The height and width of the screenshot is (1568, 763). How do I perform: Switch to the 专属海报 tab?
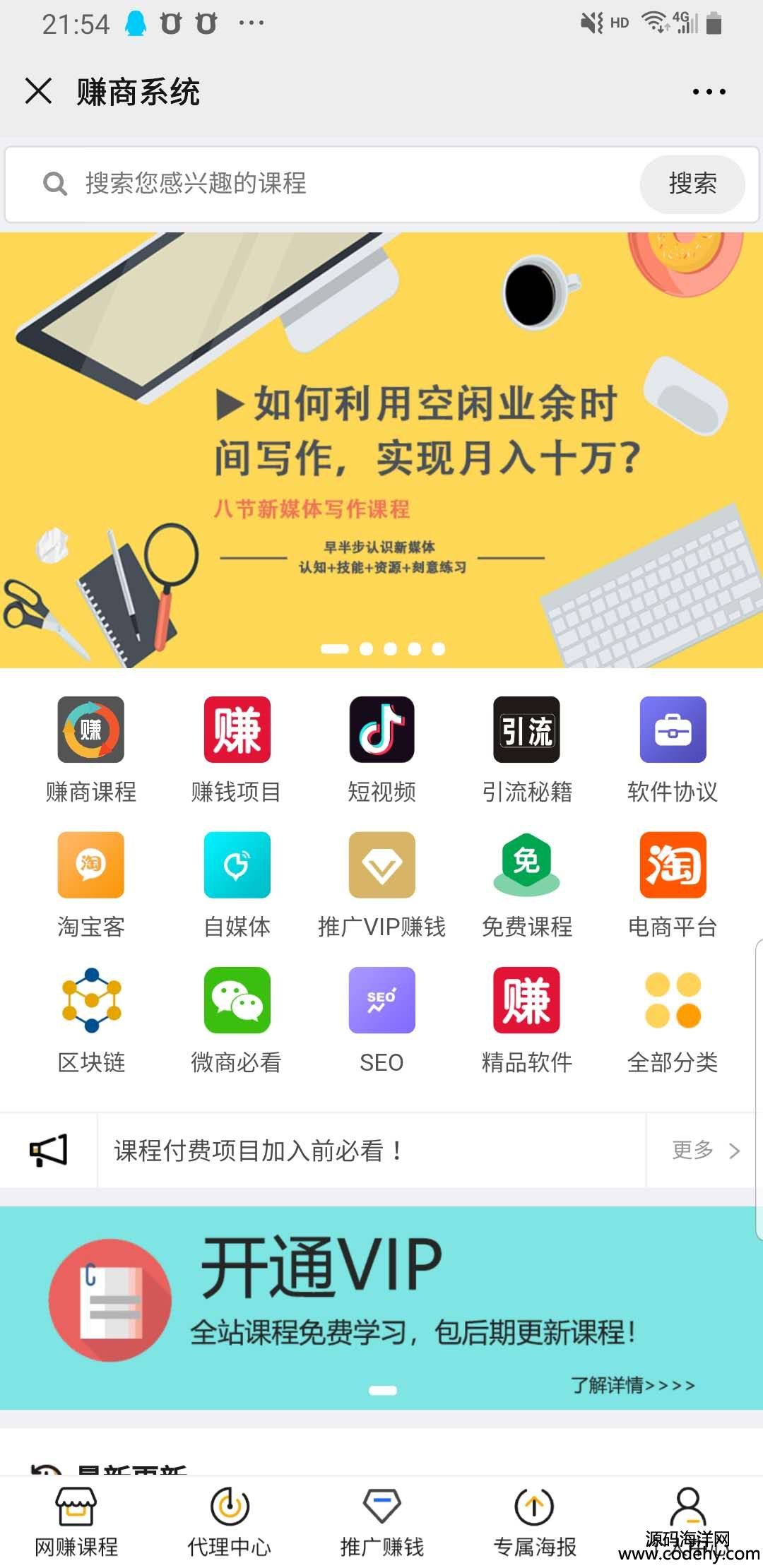coord(535,1522)
